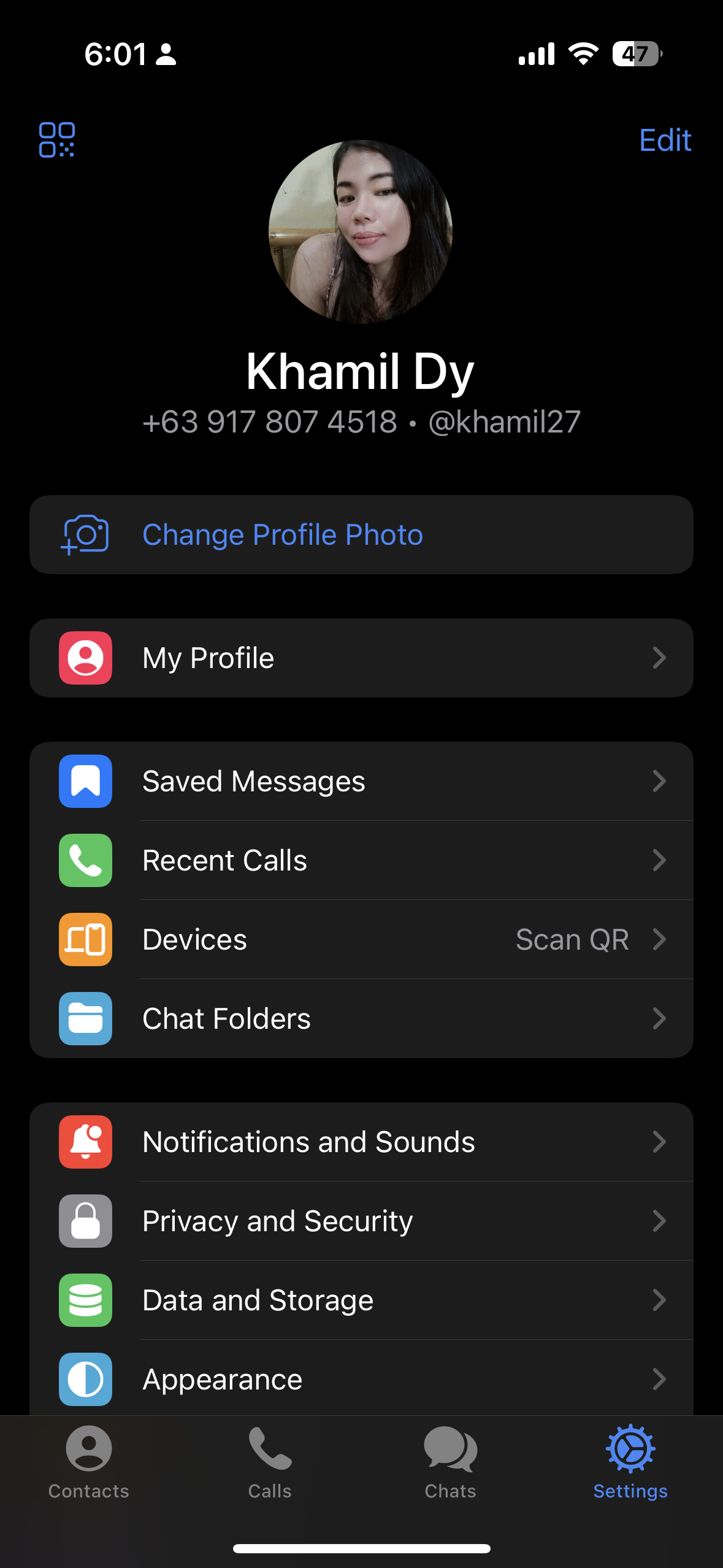Open Notifications and Sounds
The image size is (723, 1568).
click(361, 1142)
